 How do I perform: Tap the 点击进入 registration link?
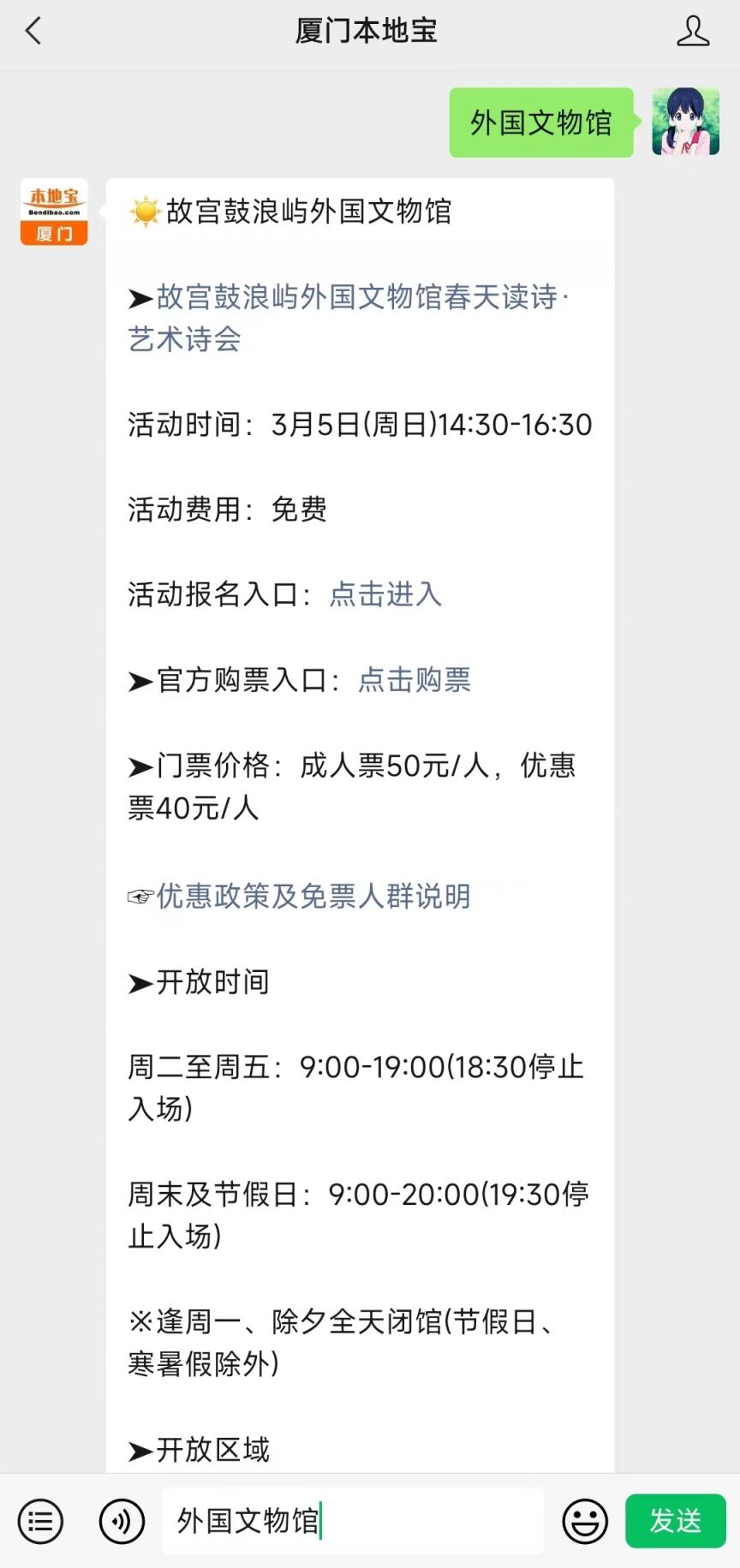pyautogui.click(x=385, y=593)
